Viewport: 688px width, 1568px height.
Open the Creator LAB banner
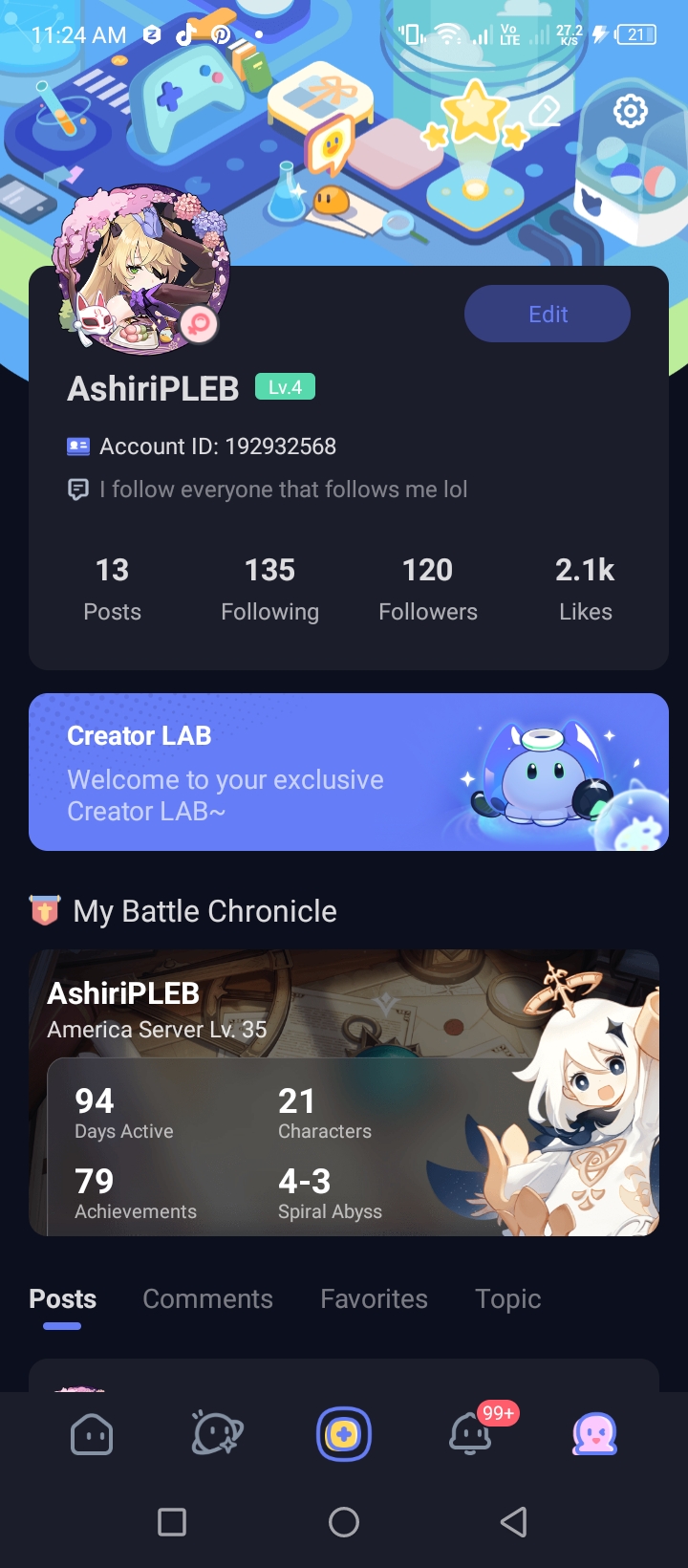(x=348, y=772)
